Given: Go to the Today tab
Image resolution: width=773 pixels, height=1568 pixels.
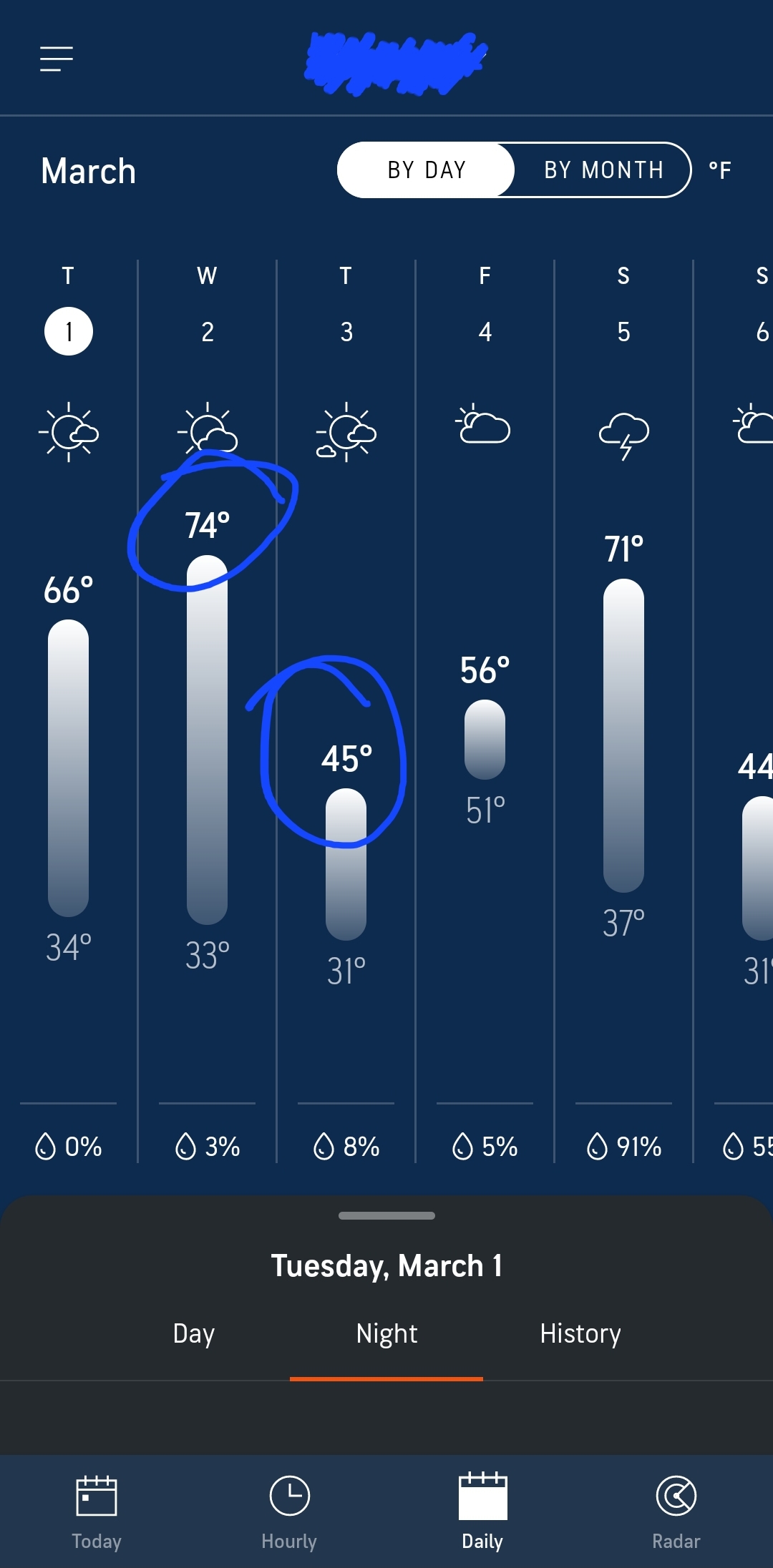Looking at the screenshot, I should point(97,1511).
